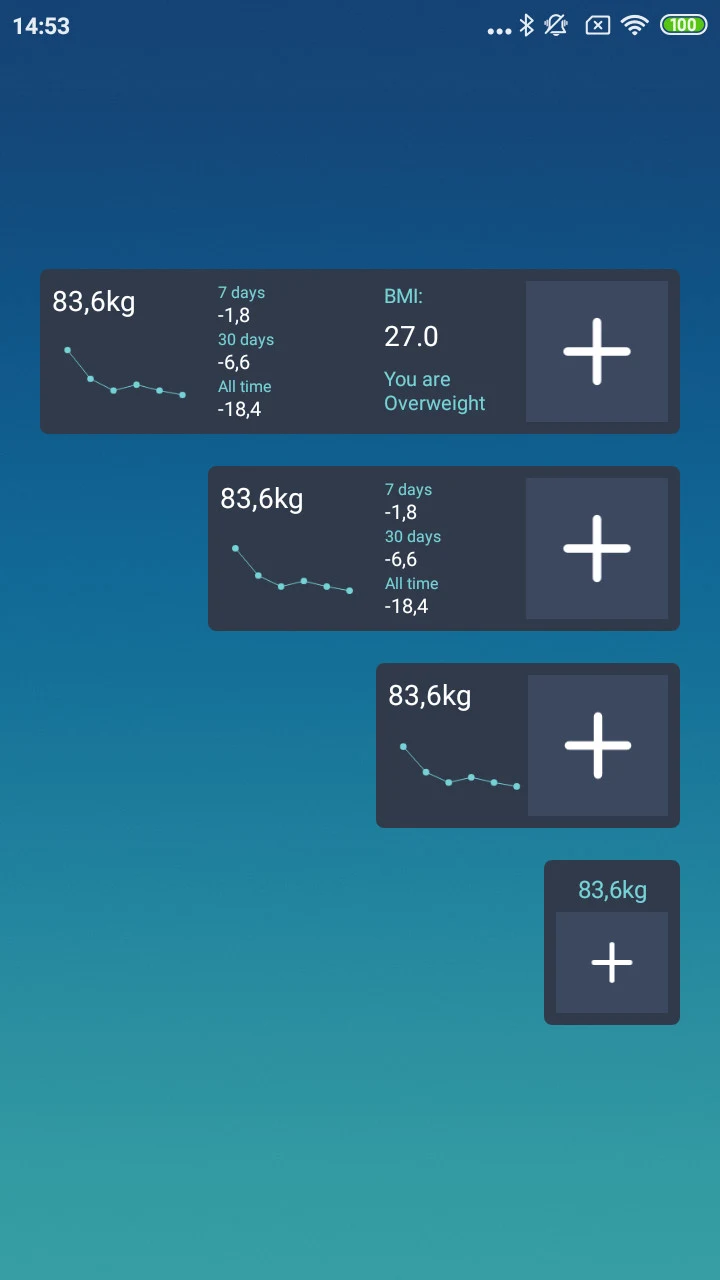Add entry from the smallest 83,6kg widget

tap(612, 962)
